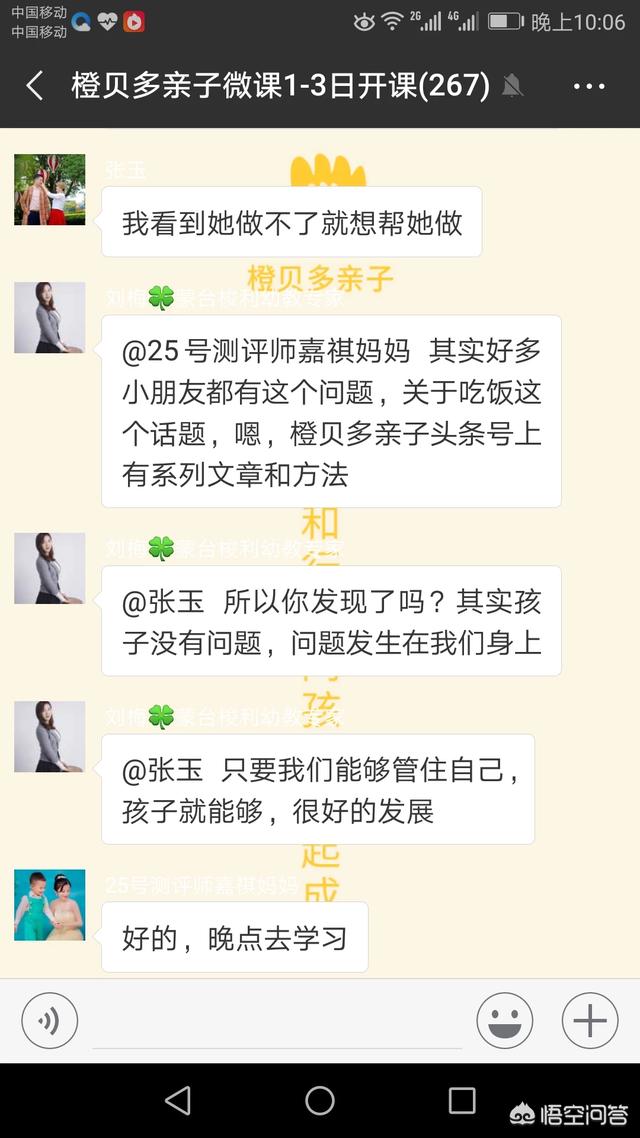This screenshot has width=640, height=1138.
Task: Open the emoji picker
Action: click(x=505, y=1021)
